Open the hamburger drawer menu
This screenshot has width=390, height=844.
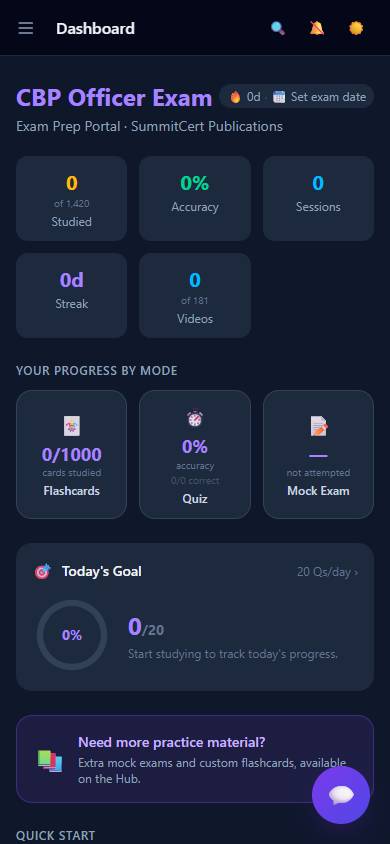pyautogui.click(x=26, y=28)
